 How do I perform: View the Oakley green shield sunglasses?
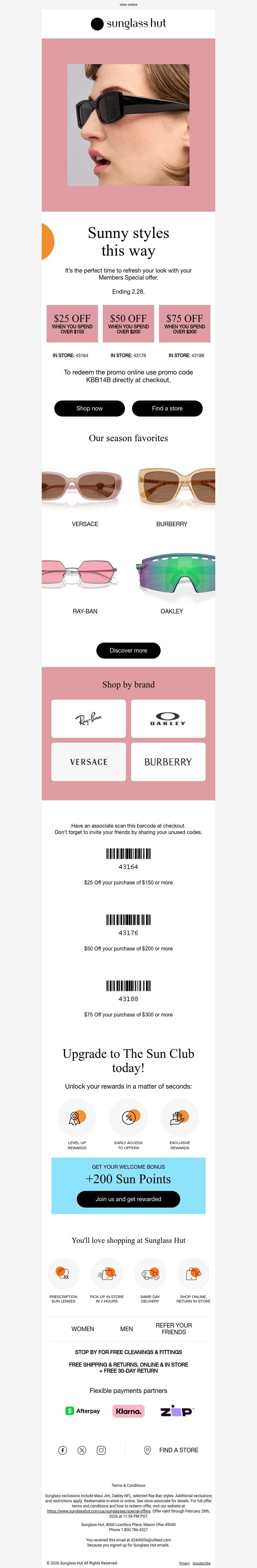tap(176, 573)
